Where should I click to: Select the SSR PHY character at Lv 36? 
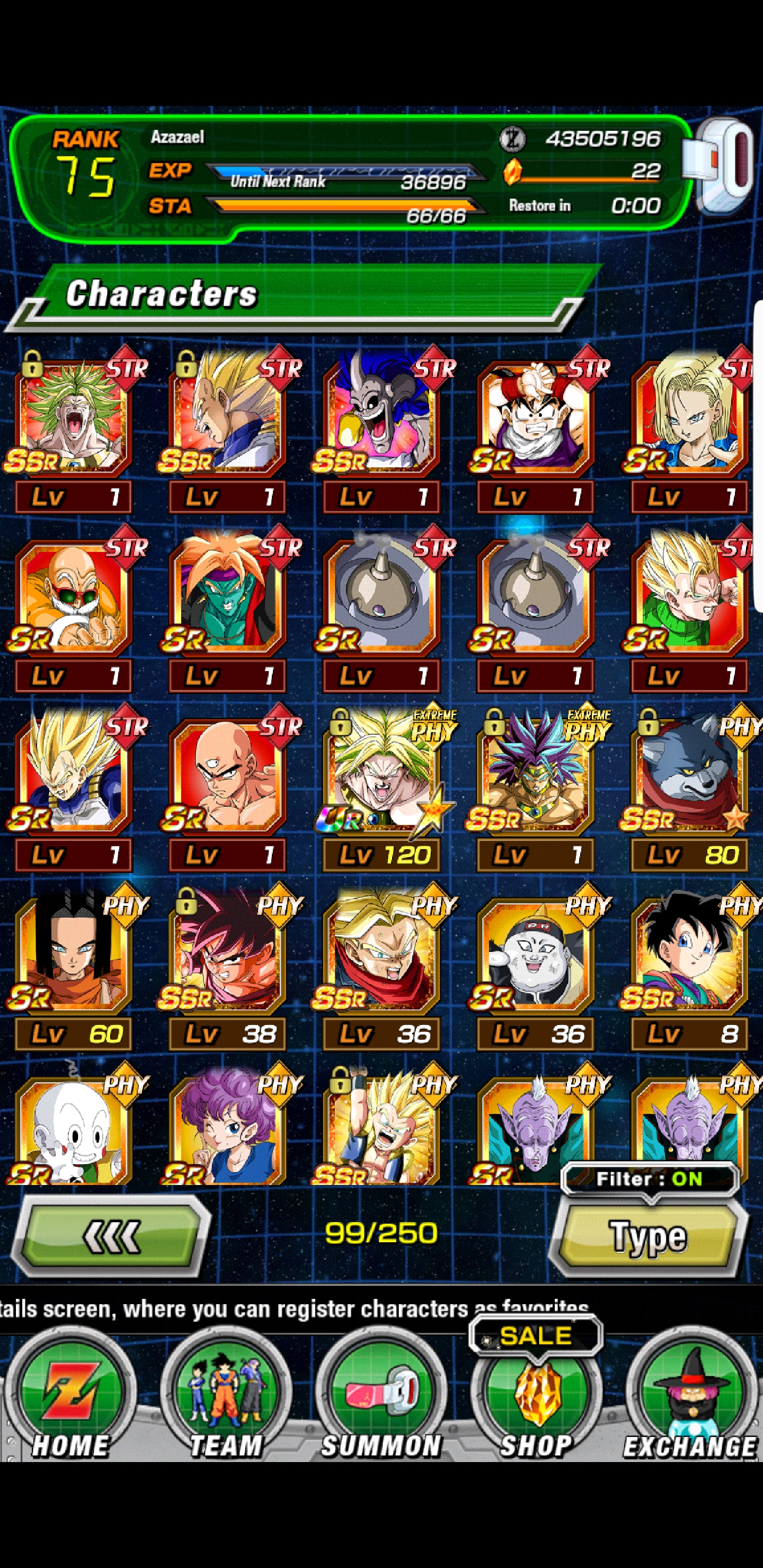point(383,967)
